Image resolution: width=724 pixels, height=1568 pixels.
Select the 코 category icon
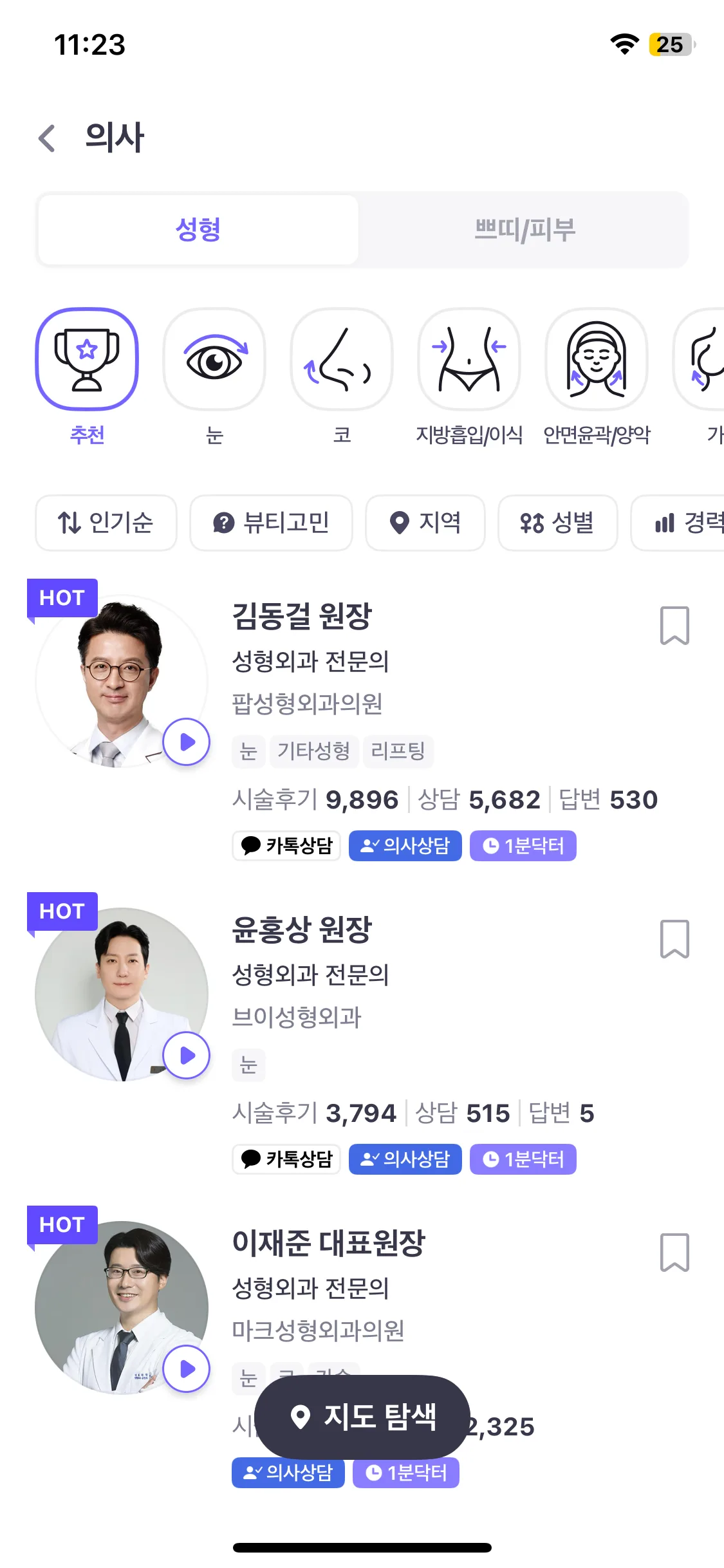[x=342, y=359]
